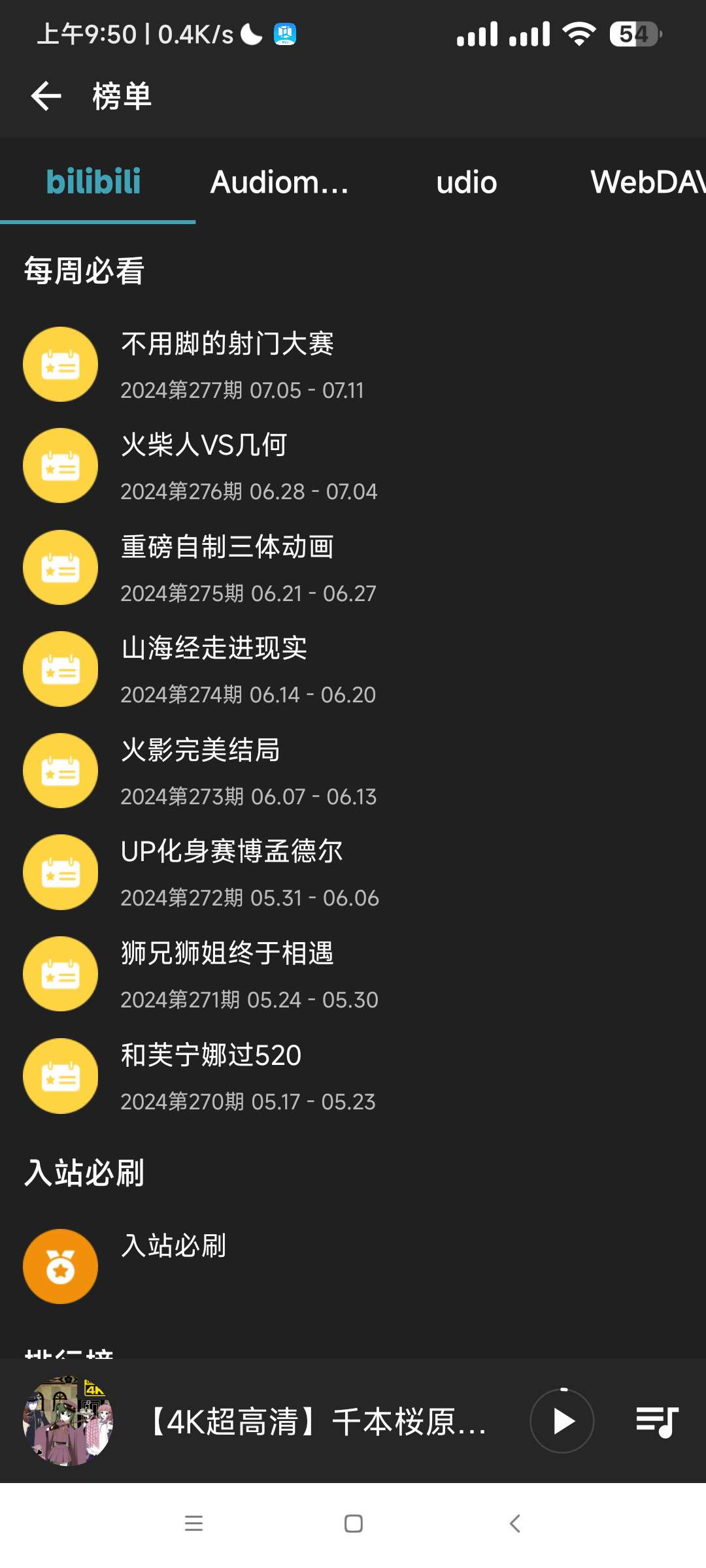Go back from the 榜单 page
The image size is (706, 1568).
[46, 97]
